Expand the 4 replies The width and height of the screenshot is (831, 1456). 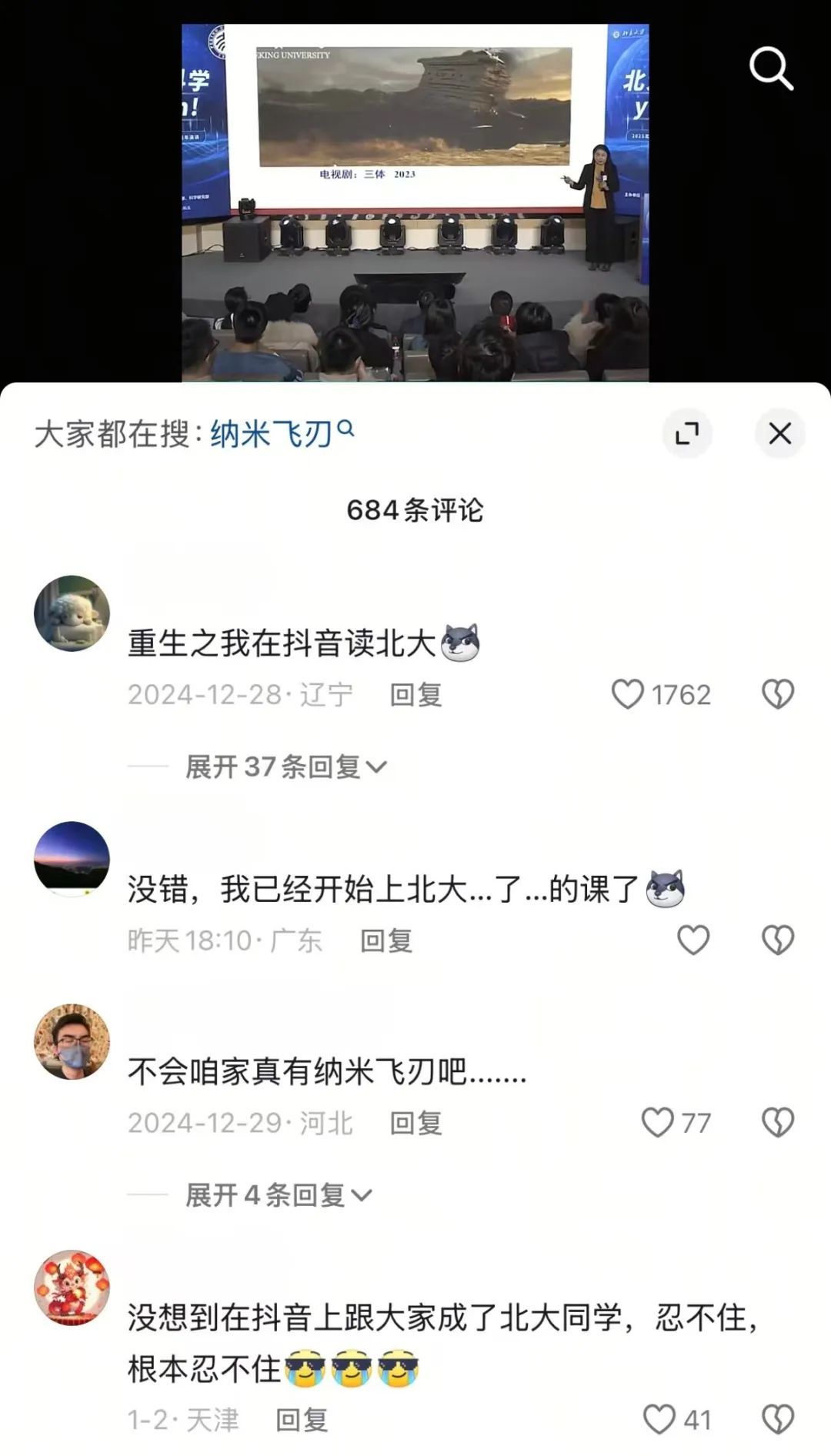(x=278, y=1195)
